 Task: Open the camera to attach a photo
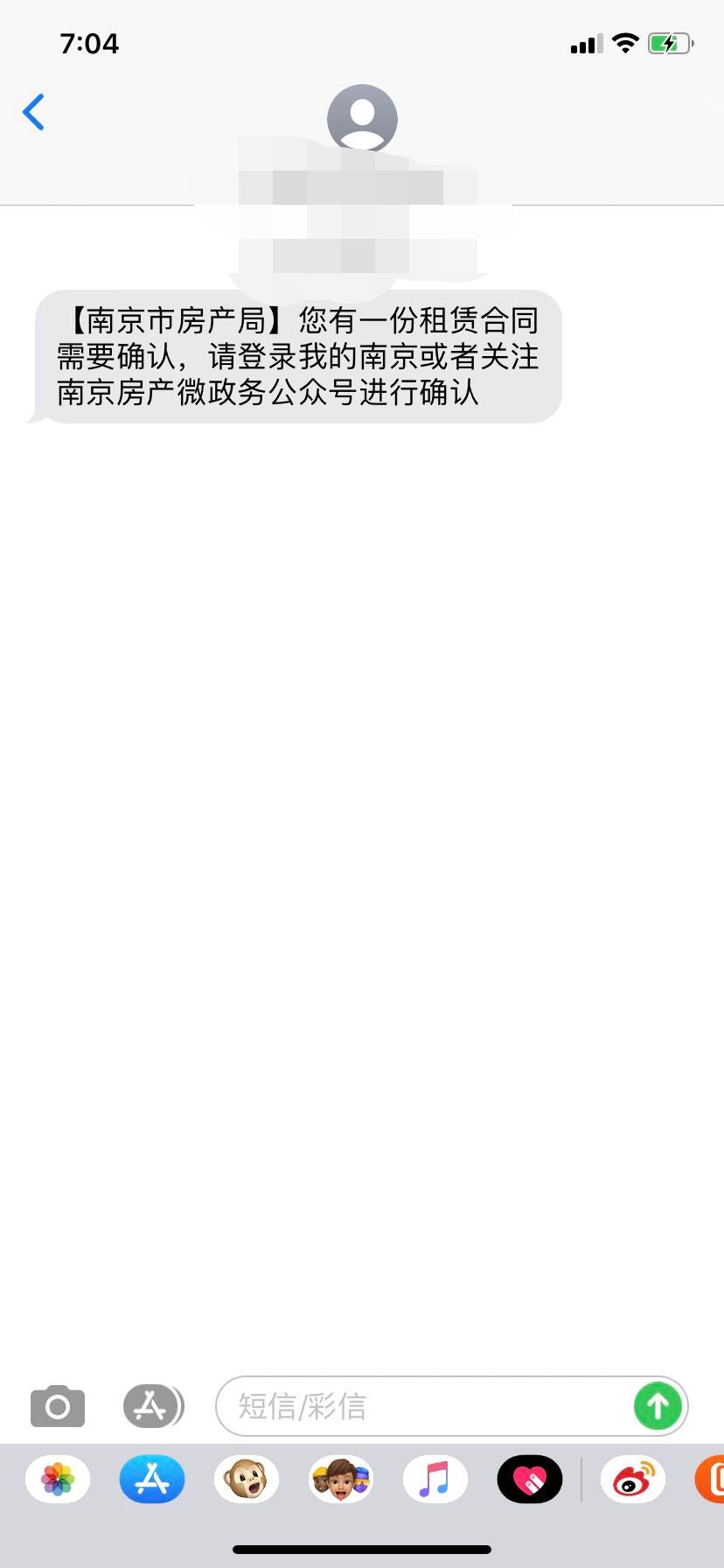pyautogui.click(x=58, y=1406)
